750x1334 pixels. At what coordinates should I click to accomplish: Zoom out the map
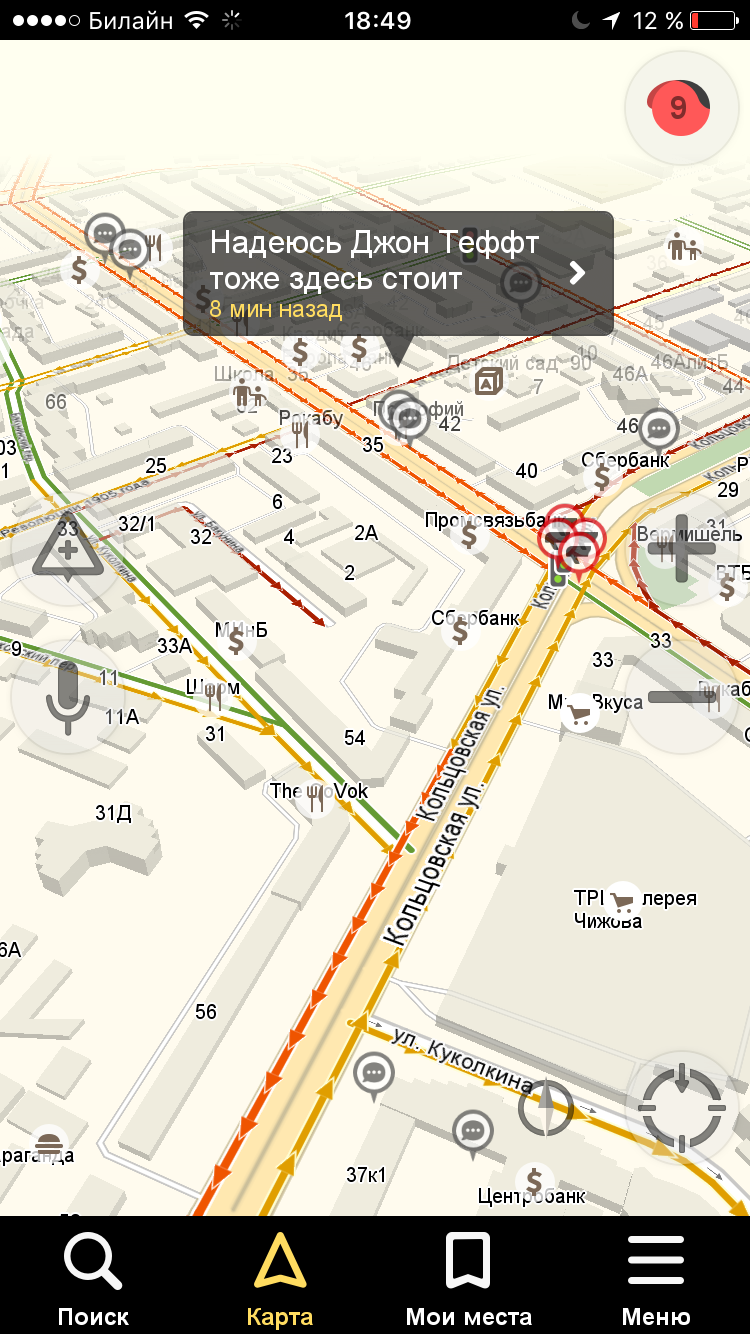tap(682, 698)
